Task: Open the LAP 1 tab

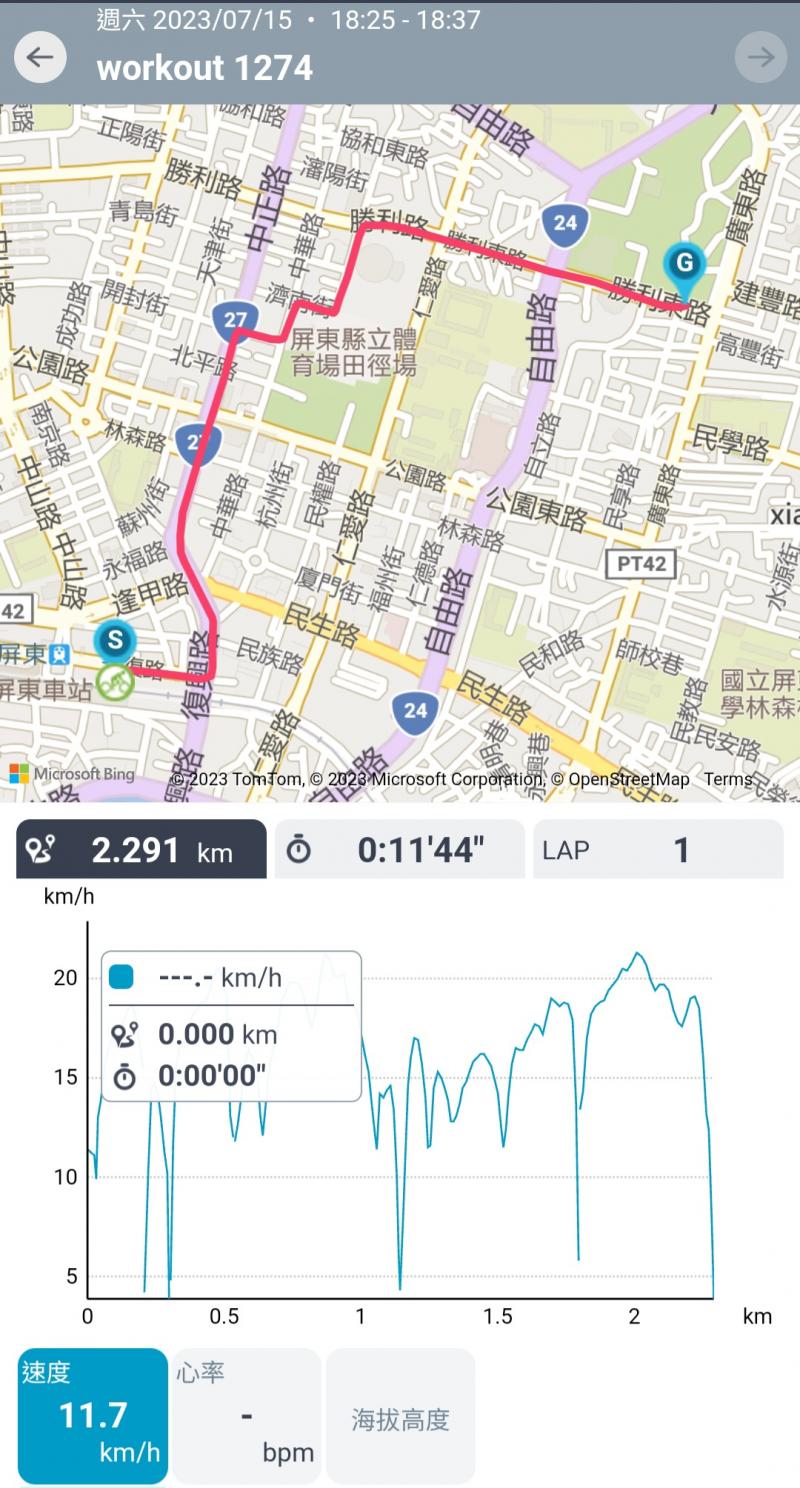Action: [x=658, y=850]
